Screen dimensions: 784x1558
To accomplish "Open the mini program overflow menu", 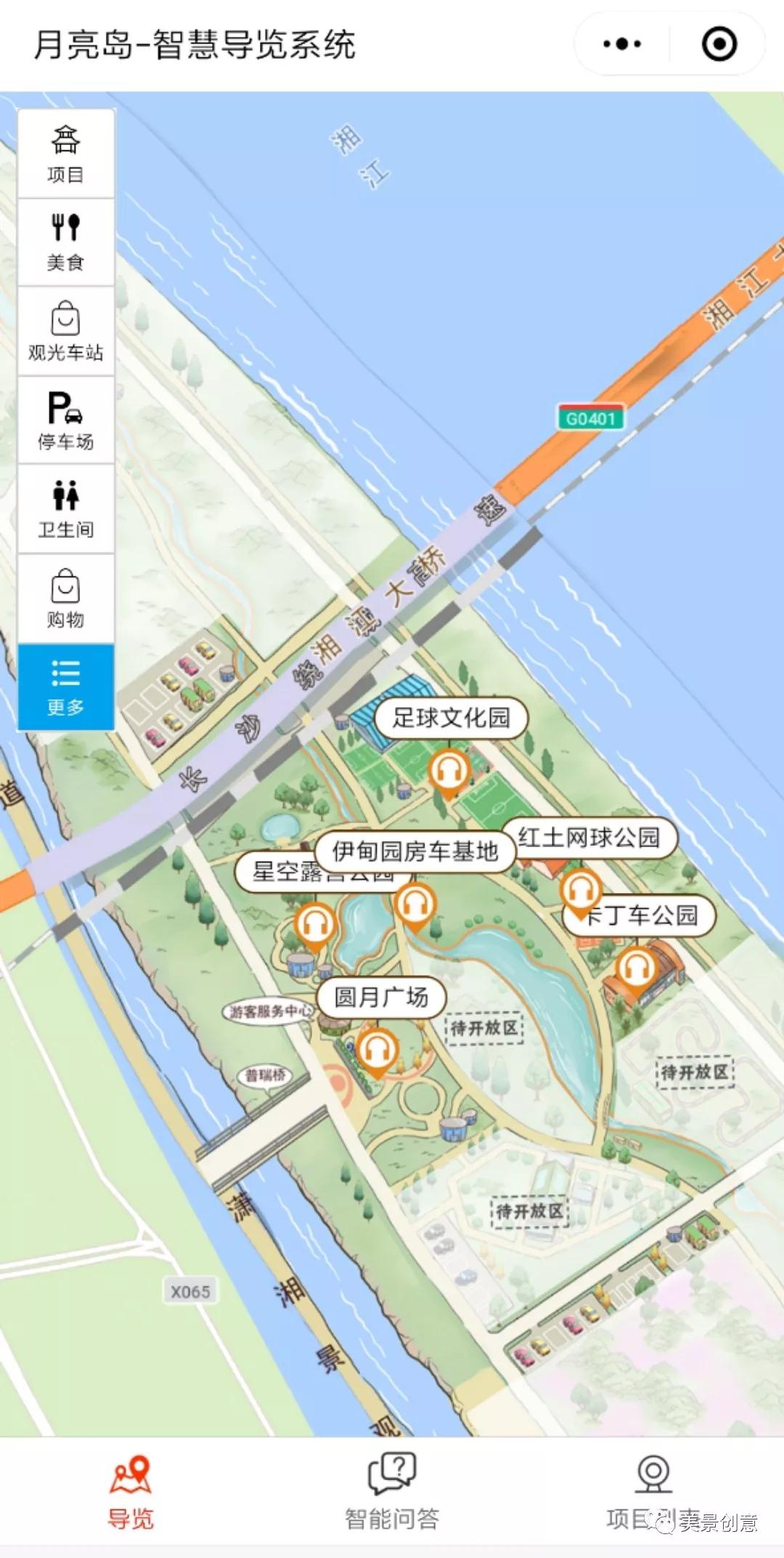I will click(622, 44).
